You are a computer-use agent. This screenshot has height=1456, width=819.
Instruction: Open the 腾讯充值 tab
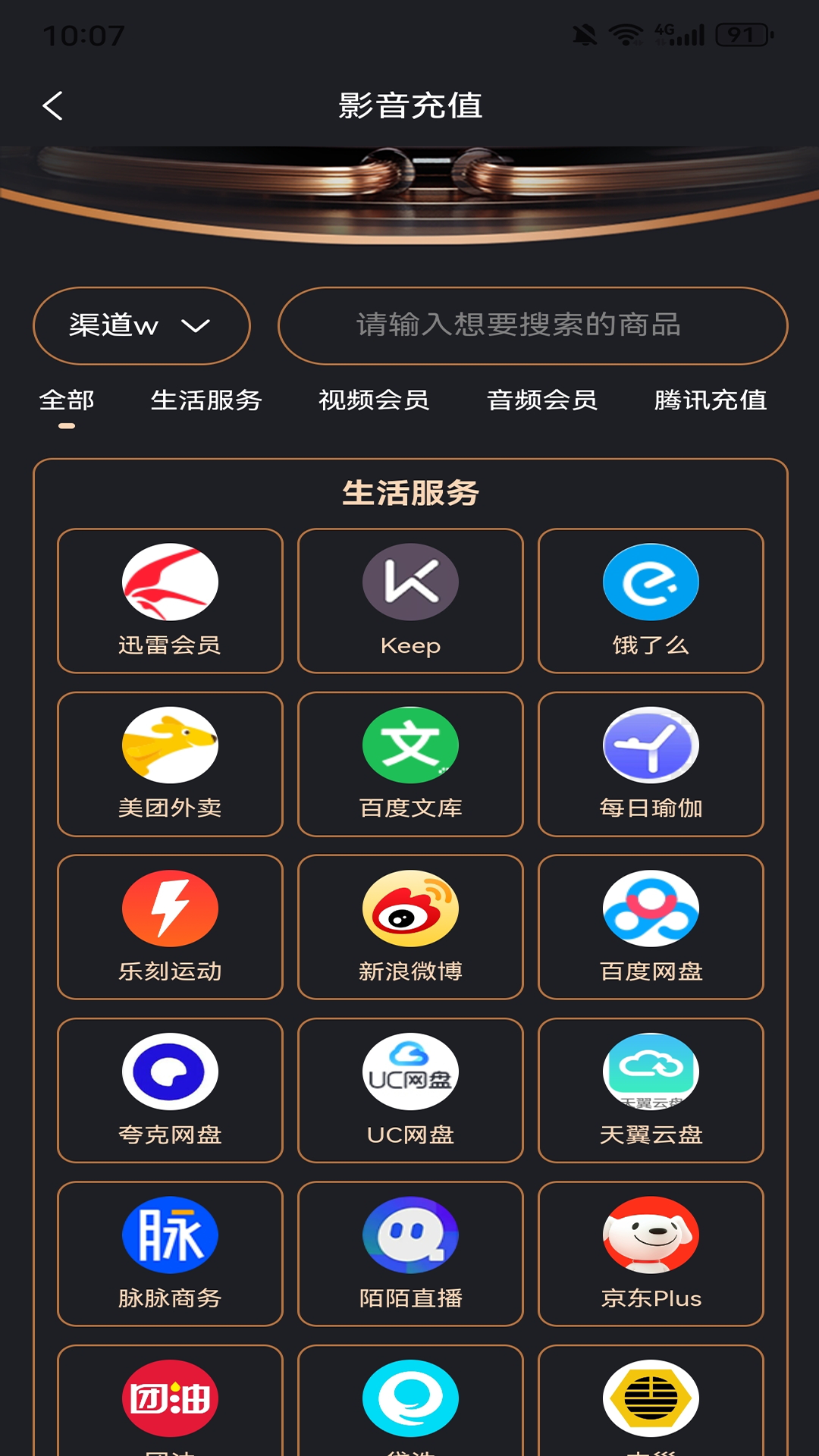711,400
